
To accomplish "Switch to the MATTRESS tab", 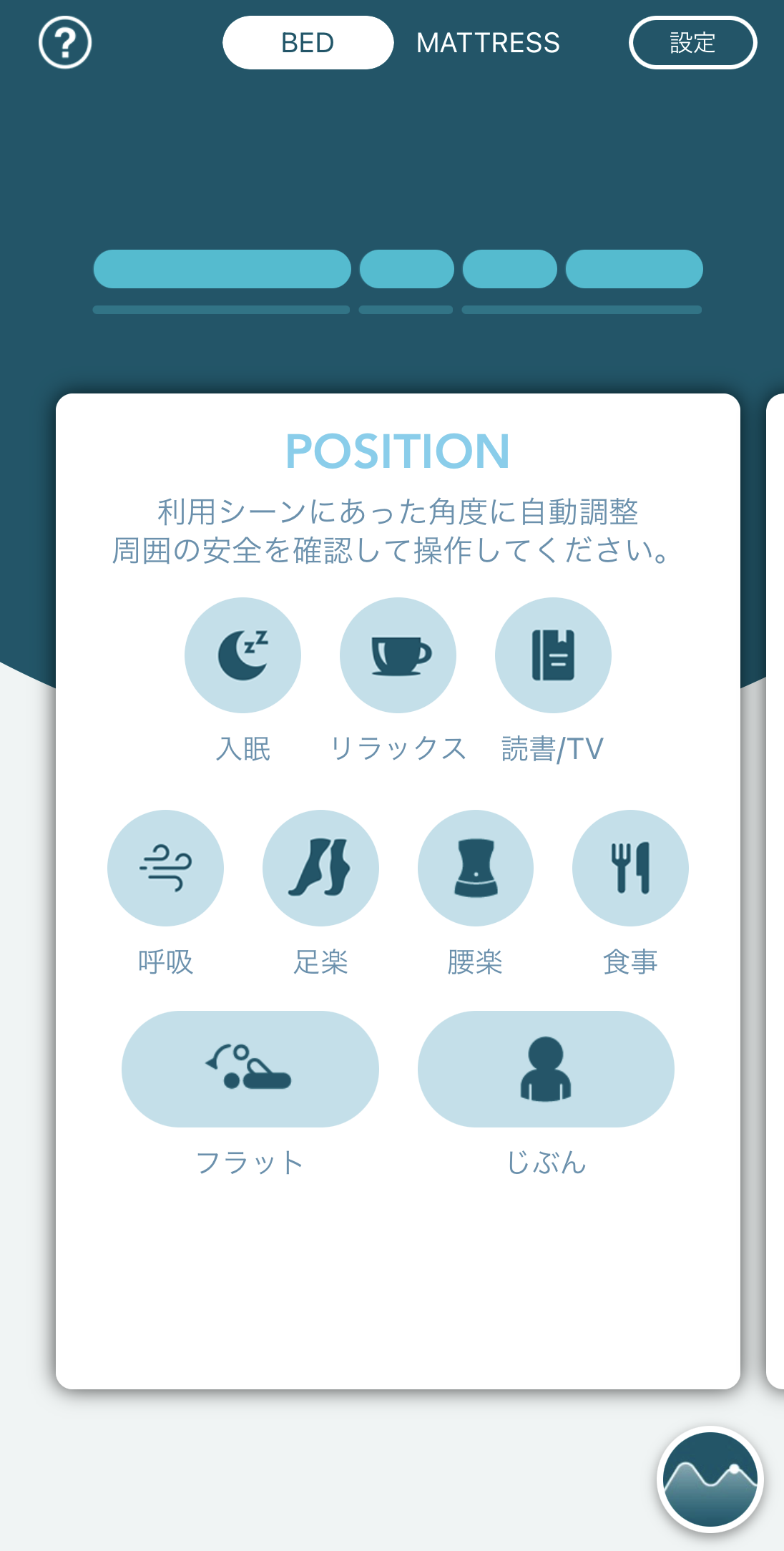I will coord(488,43).
